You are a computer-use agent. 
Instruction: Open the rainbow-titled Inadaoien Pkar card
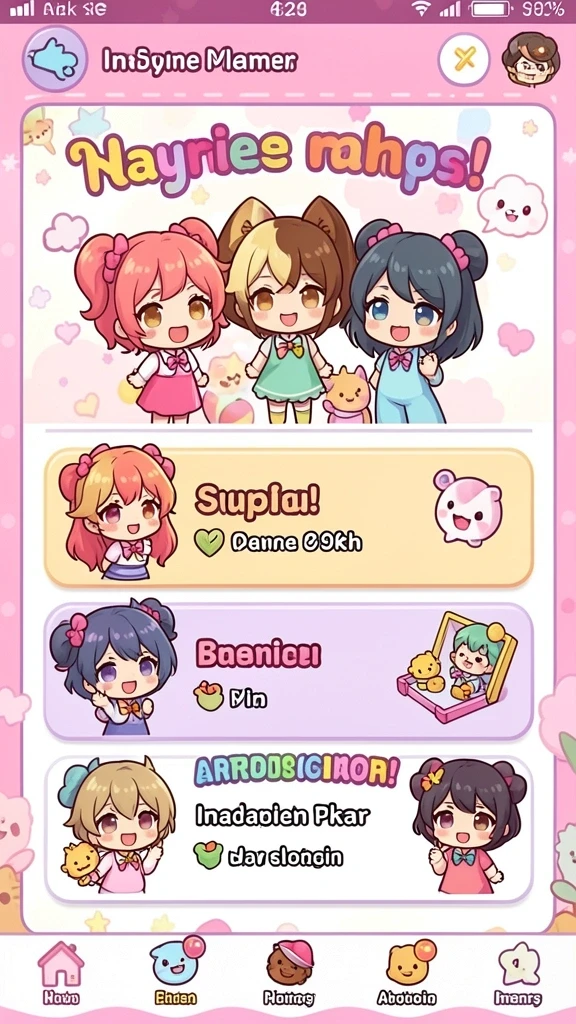click(x=288, y=829)
